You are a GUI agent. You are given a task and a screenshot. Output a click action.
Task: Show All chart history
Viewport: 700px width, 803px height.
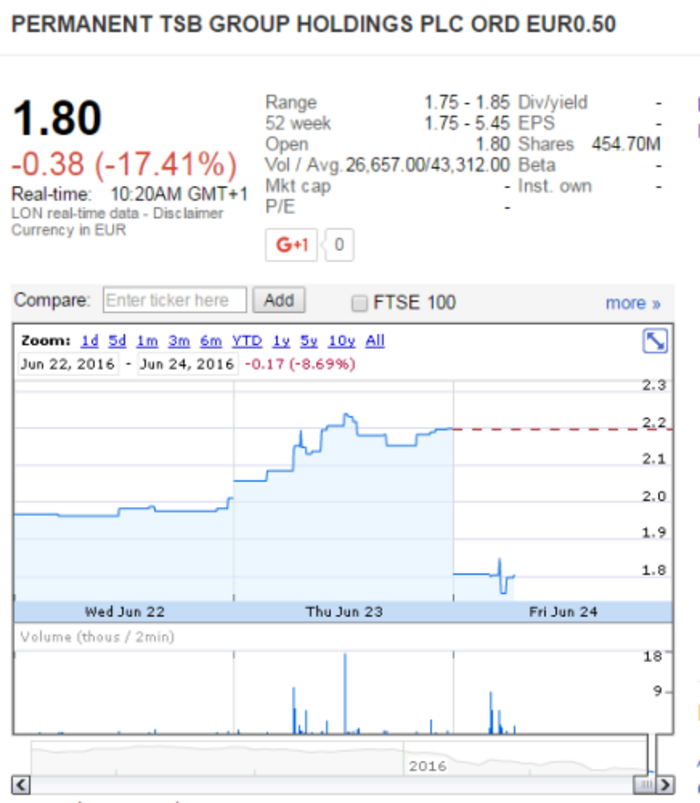pos(375,341)
